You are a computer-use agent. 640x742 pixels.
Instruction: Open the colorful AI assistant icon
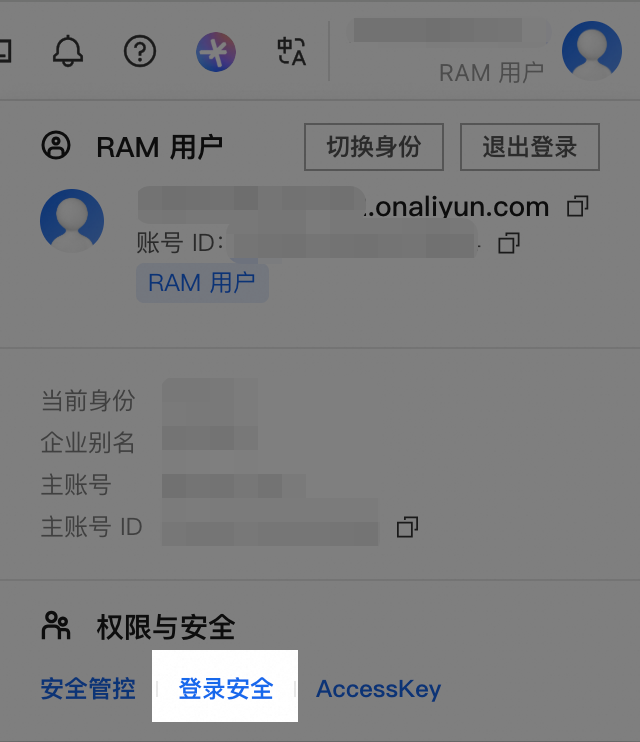tap(216, 51)
